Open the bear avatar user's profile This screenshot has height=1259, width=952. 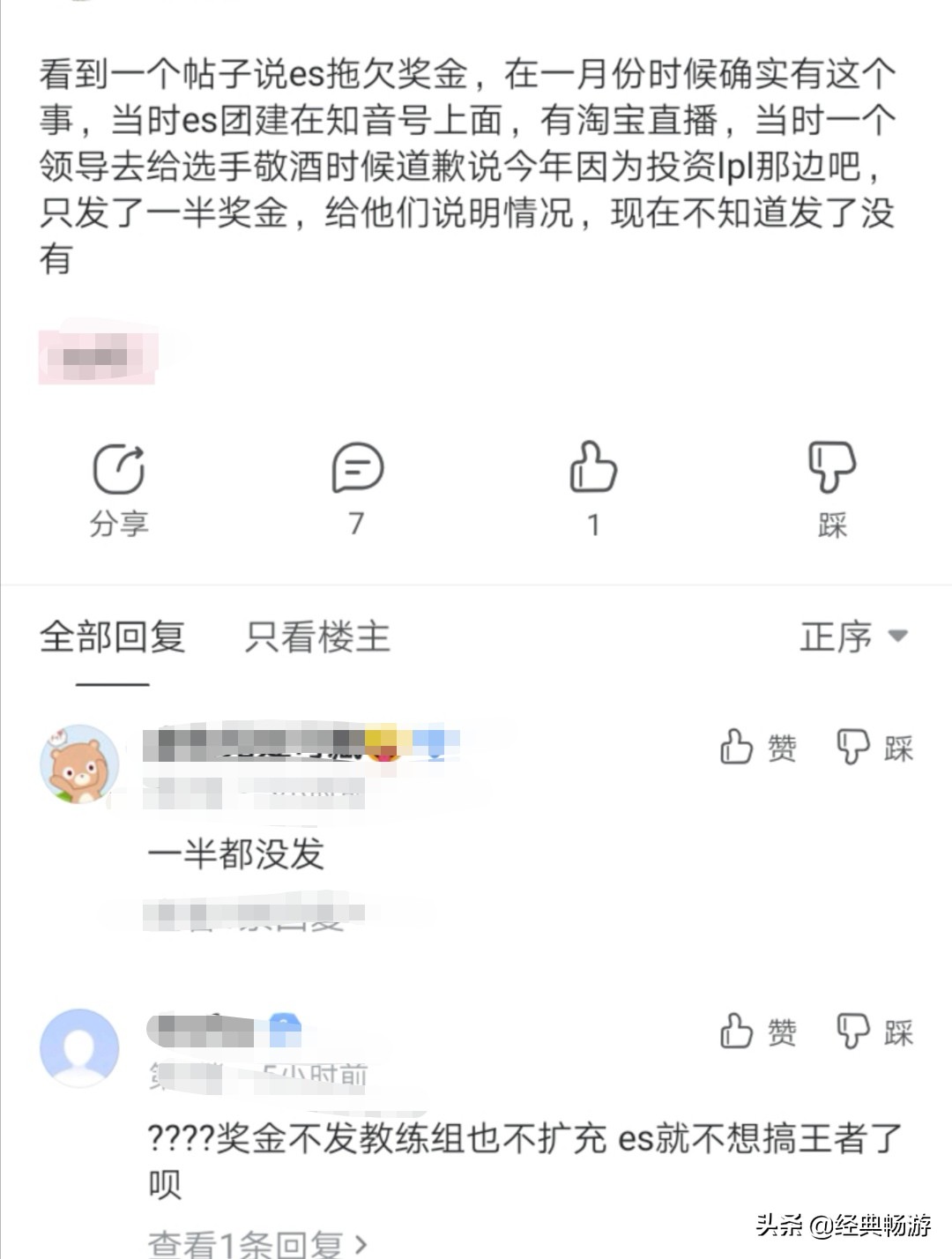click(x=80, y=764)
